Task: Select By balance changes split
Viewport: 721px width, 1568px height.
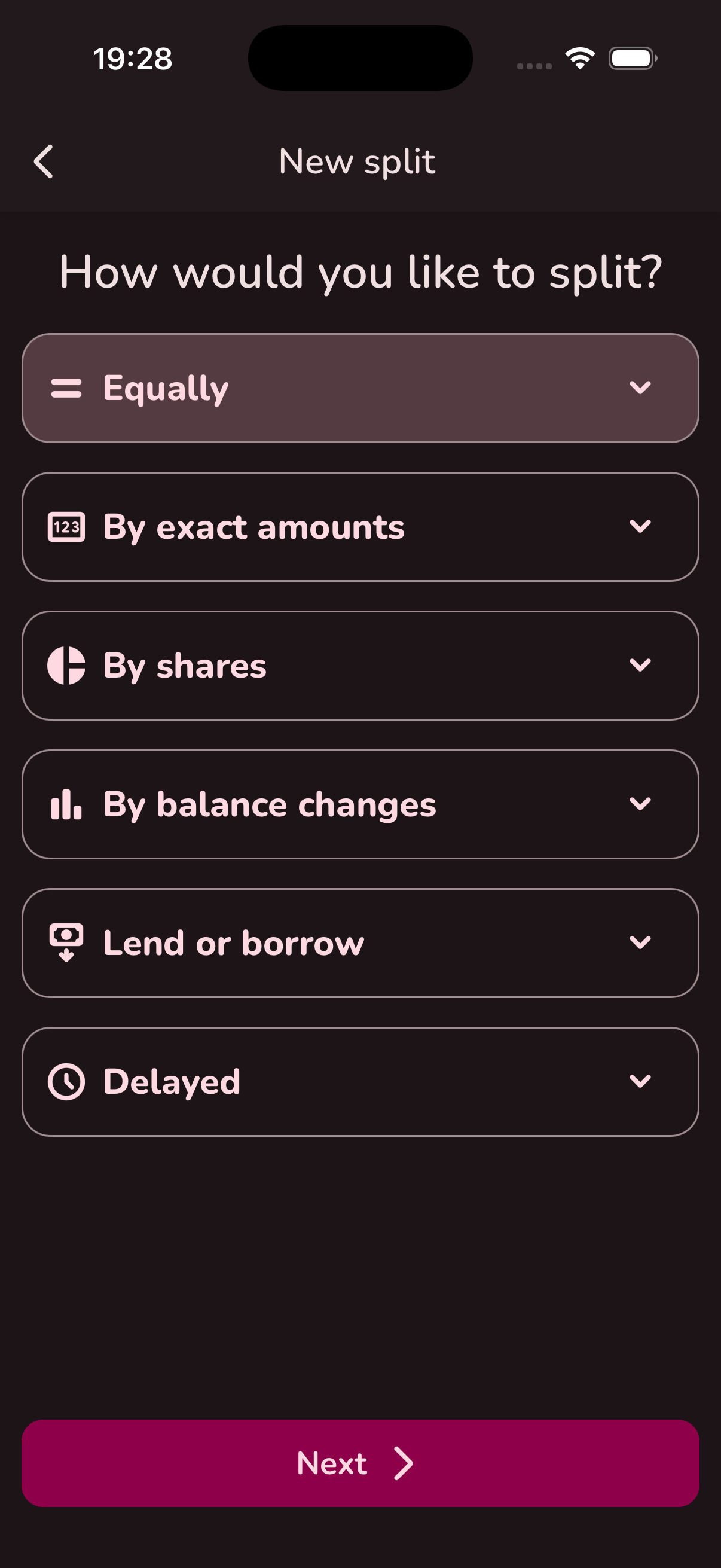Action: (304, 804)
